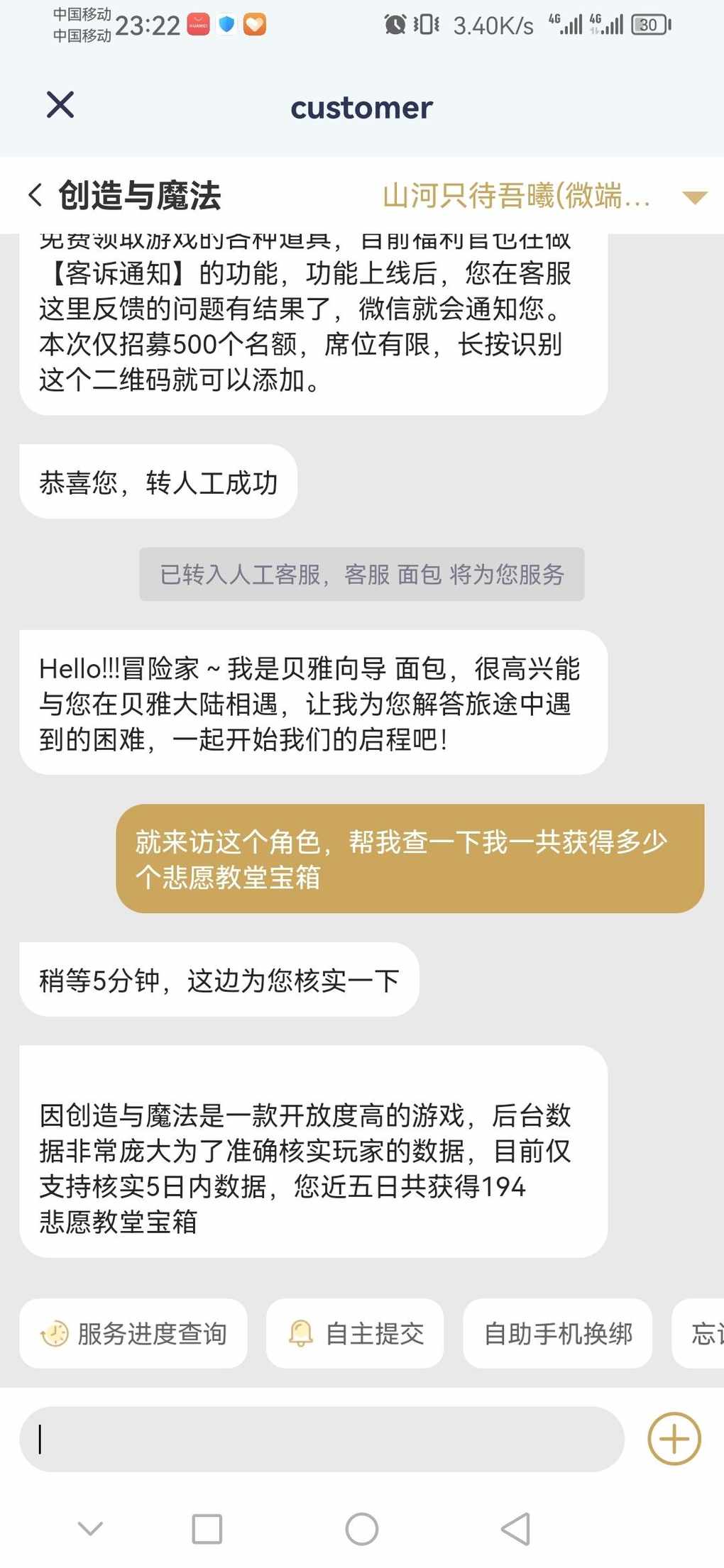The image size is (724, 1568).
Task: Close the customer service window
Action: point(60,105)
